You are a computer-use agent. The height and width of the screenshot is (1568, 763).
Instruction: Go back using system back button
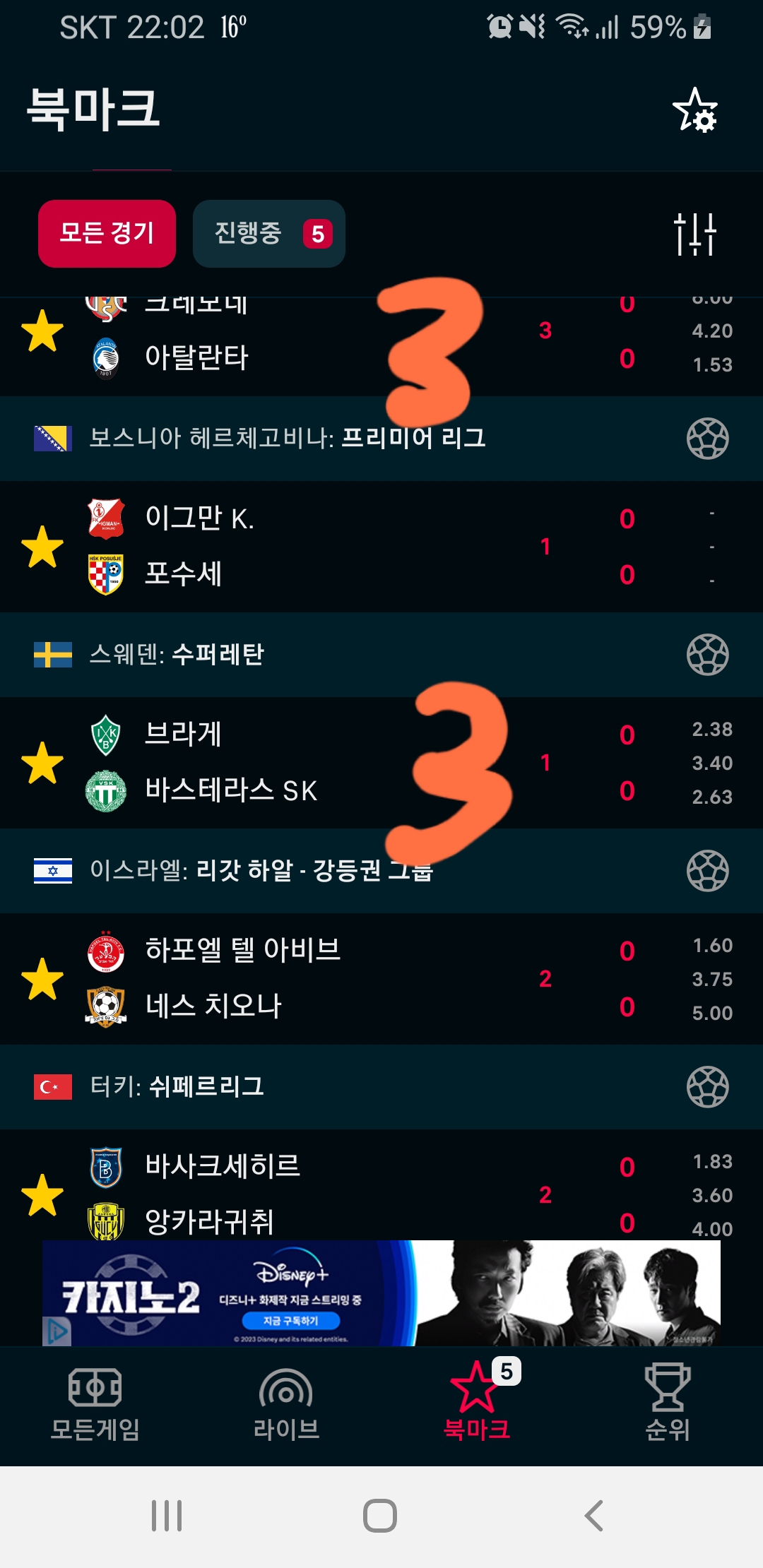(x=594, y=1516)
